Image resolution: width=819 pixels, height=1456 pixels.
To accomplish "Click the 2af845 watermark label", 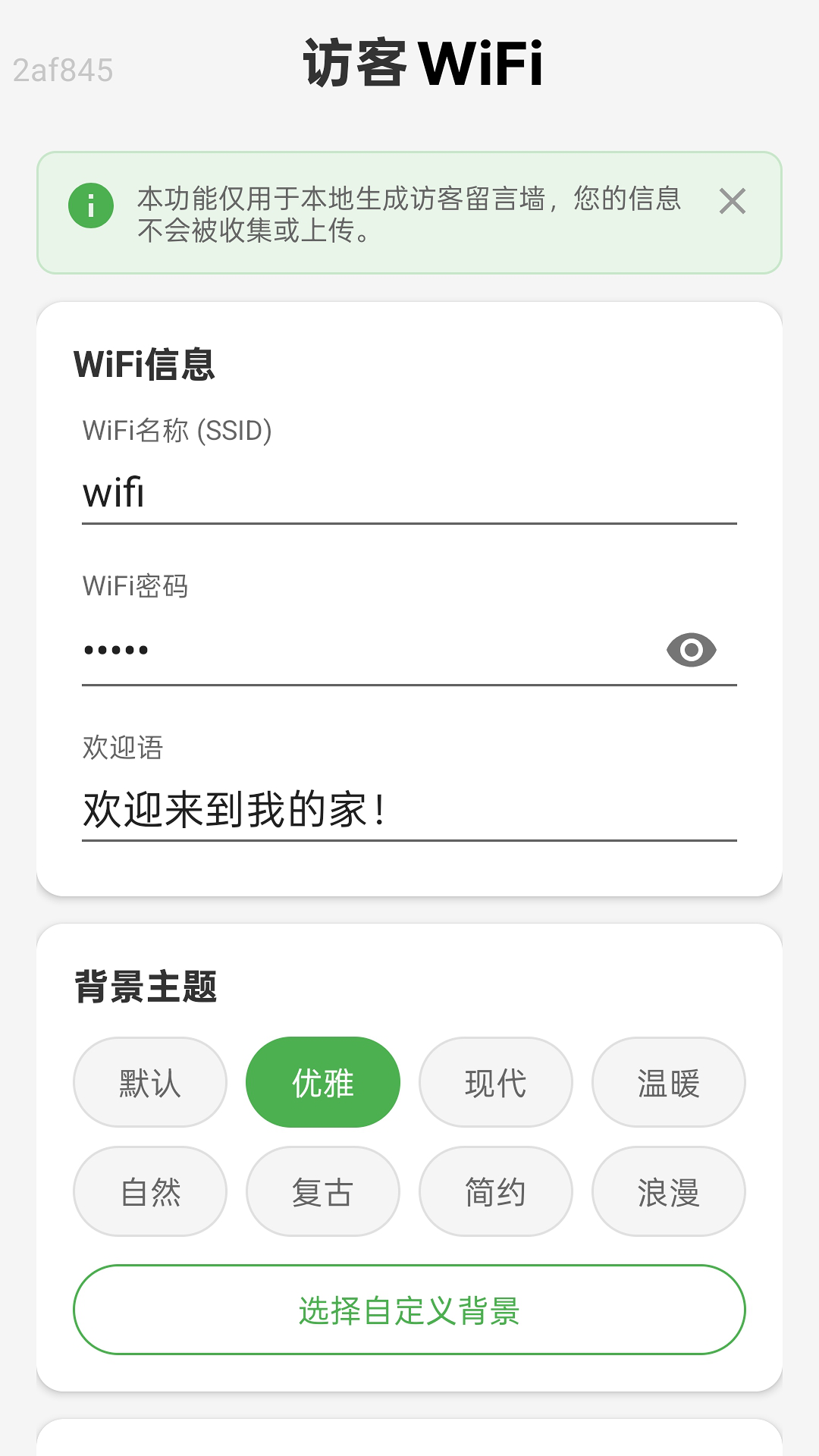I will [x=62, y=71].
